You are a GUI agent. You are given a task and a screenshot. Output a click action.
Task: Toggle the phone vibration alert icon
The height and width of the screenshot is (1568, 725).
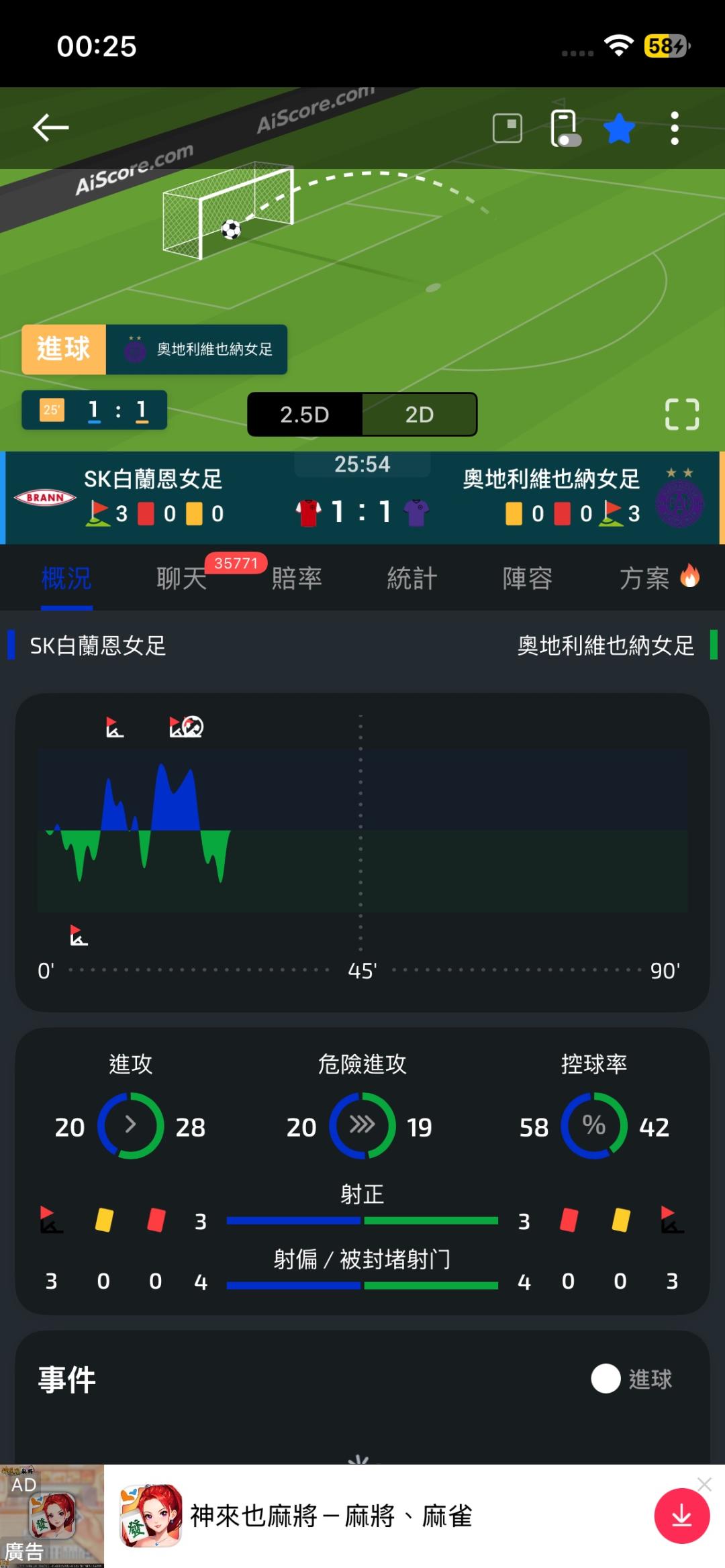tap(565, 128)
